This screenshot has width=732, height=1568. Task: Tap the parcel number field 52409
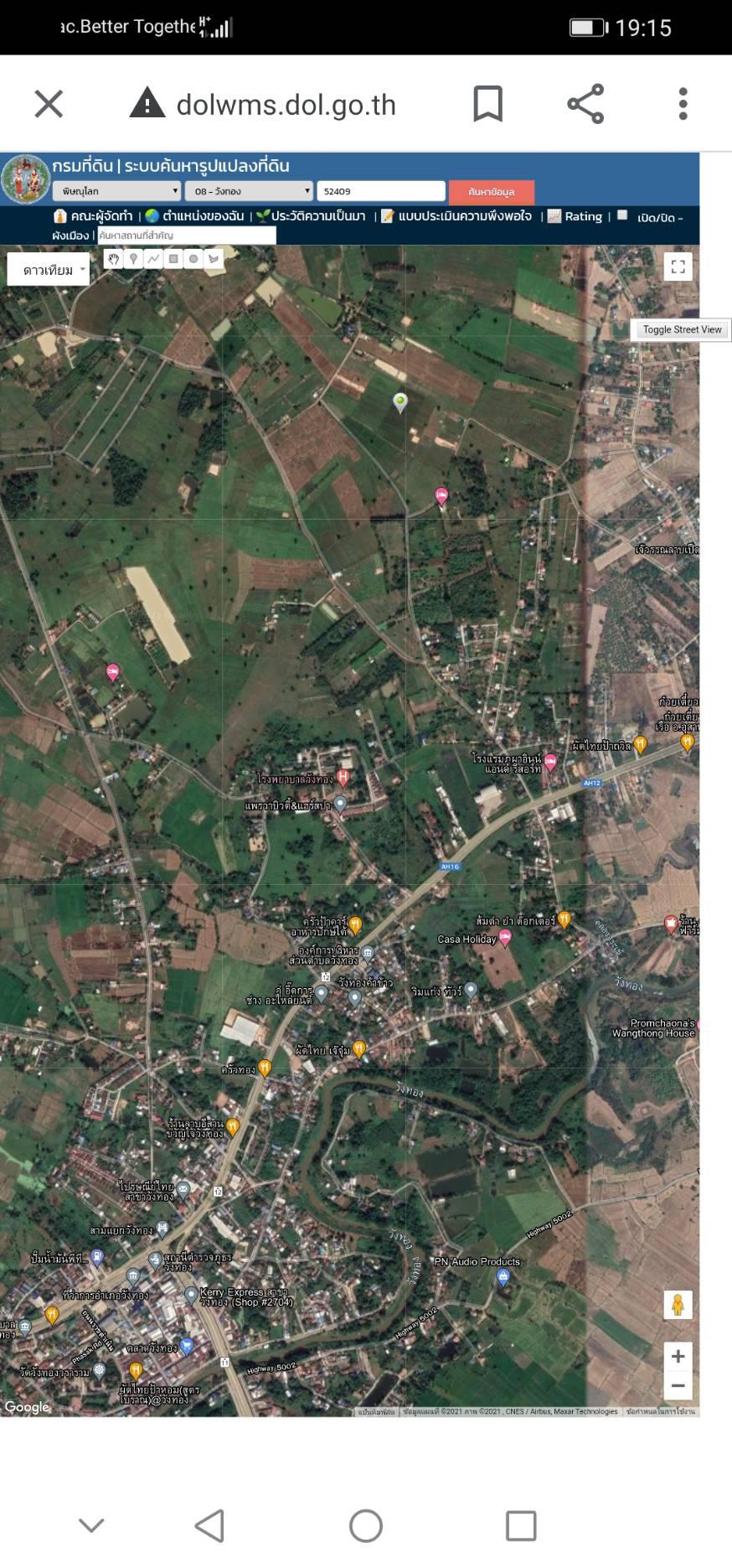pos(381,191)
